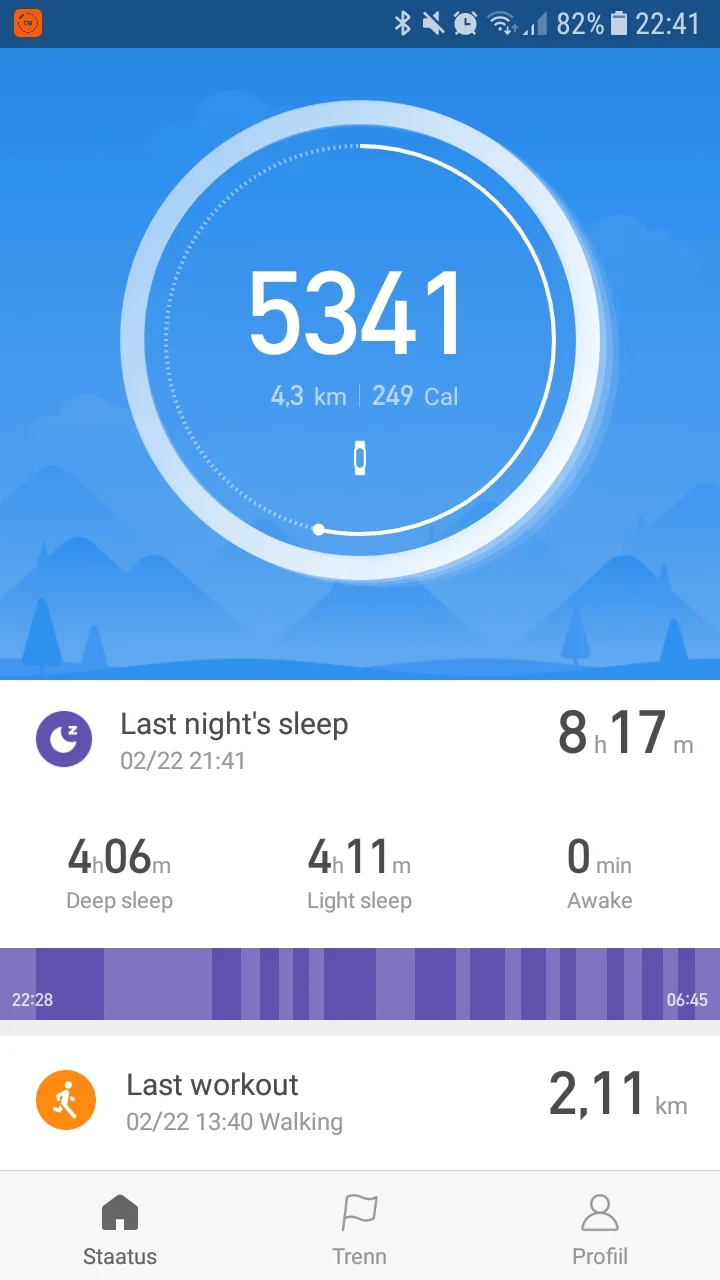The height and width of the screenshot is (1280, 720).
Task: Select the Staatus home icon
Action: pyautogui.click(x=119, y=1211)
